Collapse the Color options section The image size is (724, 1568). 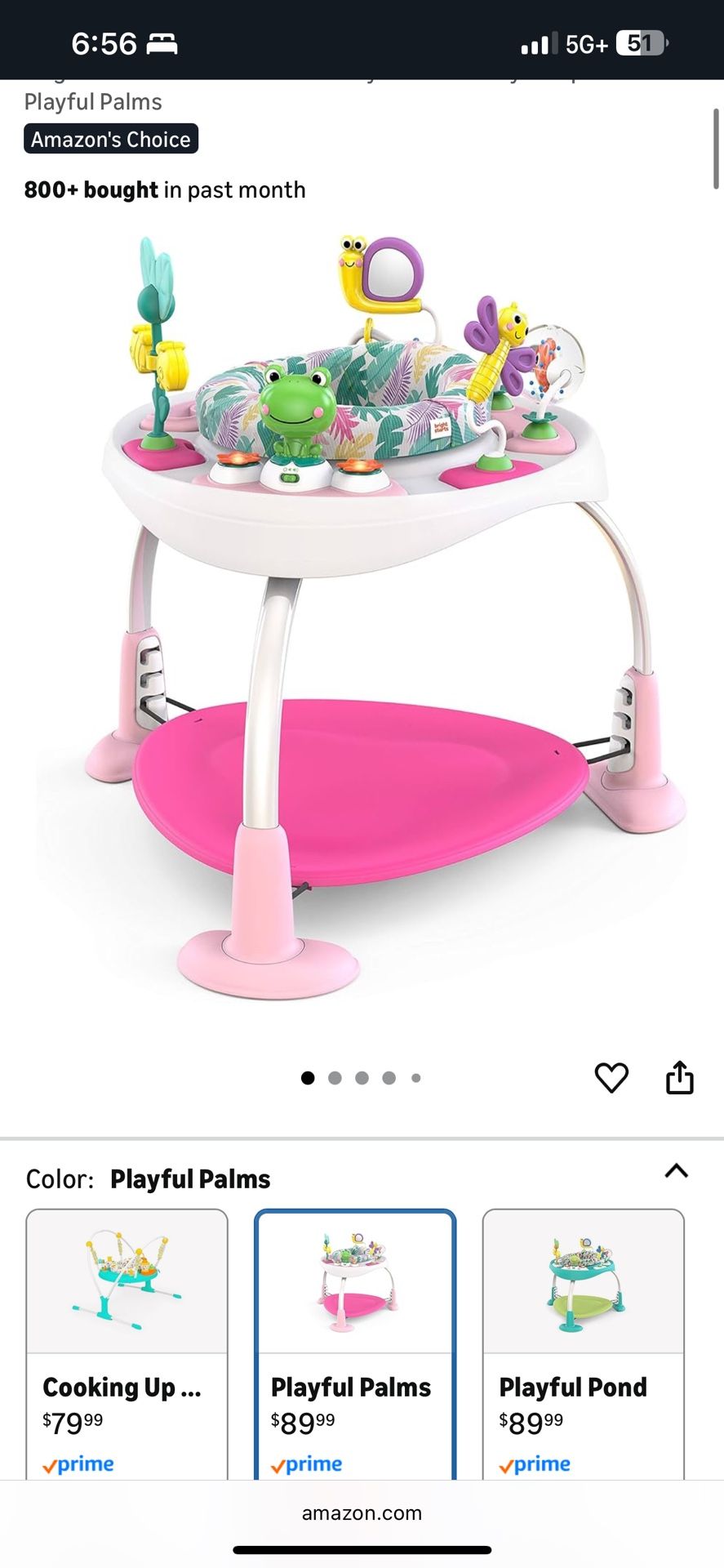click(x=676, y=1171)
